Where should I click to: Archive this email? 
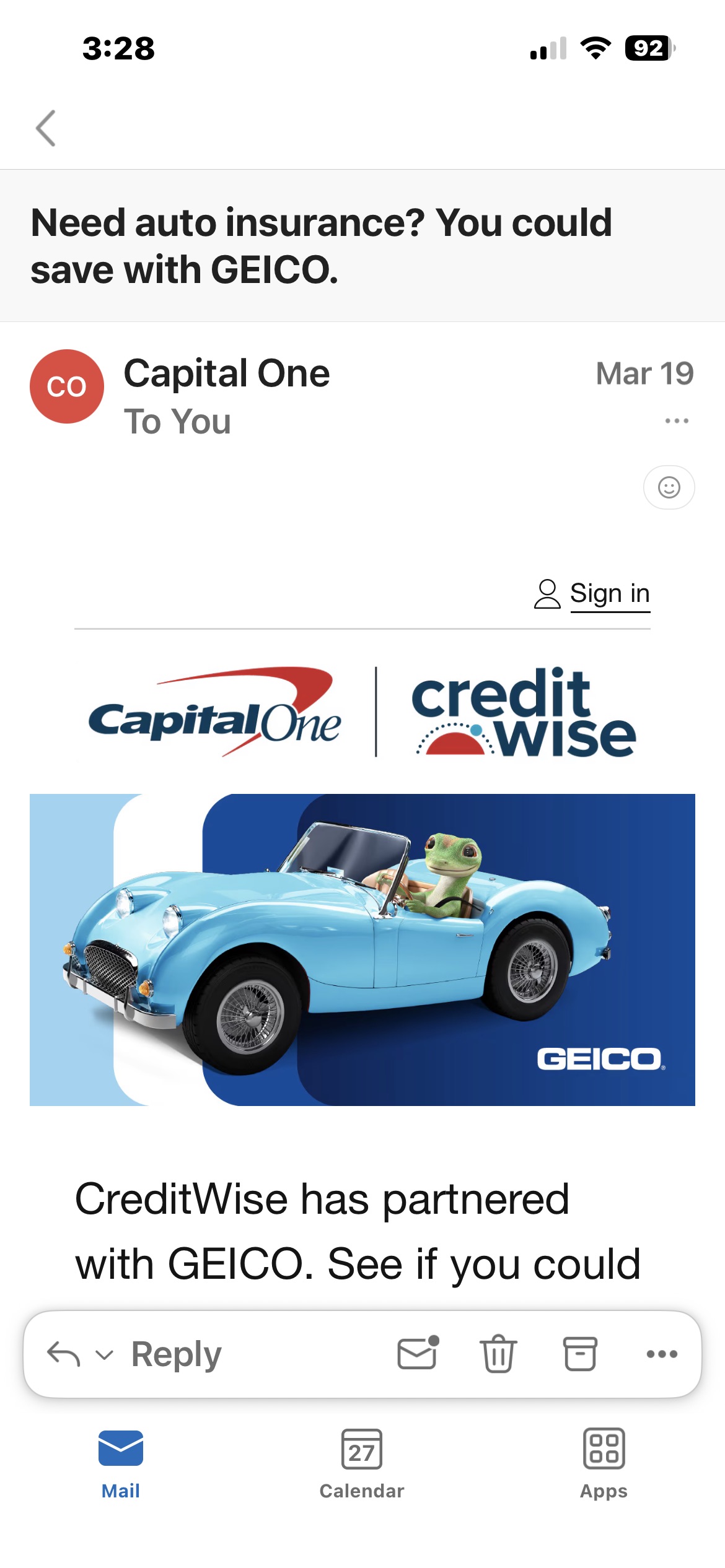(x=580, y=1354)
